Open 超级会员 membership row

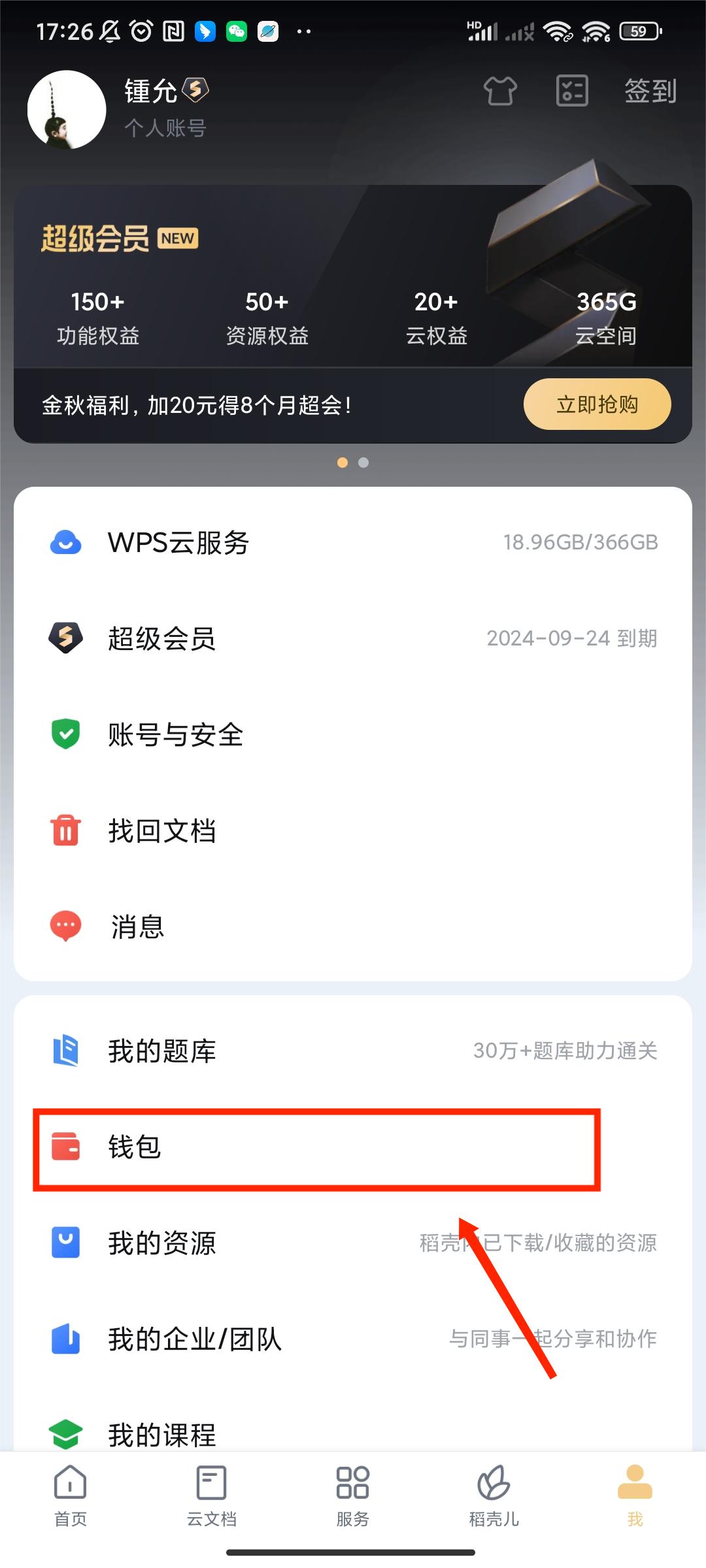(x=353, y=638)
